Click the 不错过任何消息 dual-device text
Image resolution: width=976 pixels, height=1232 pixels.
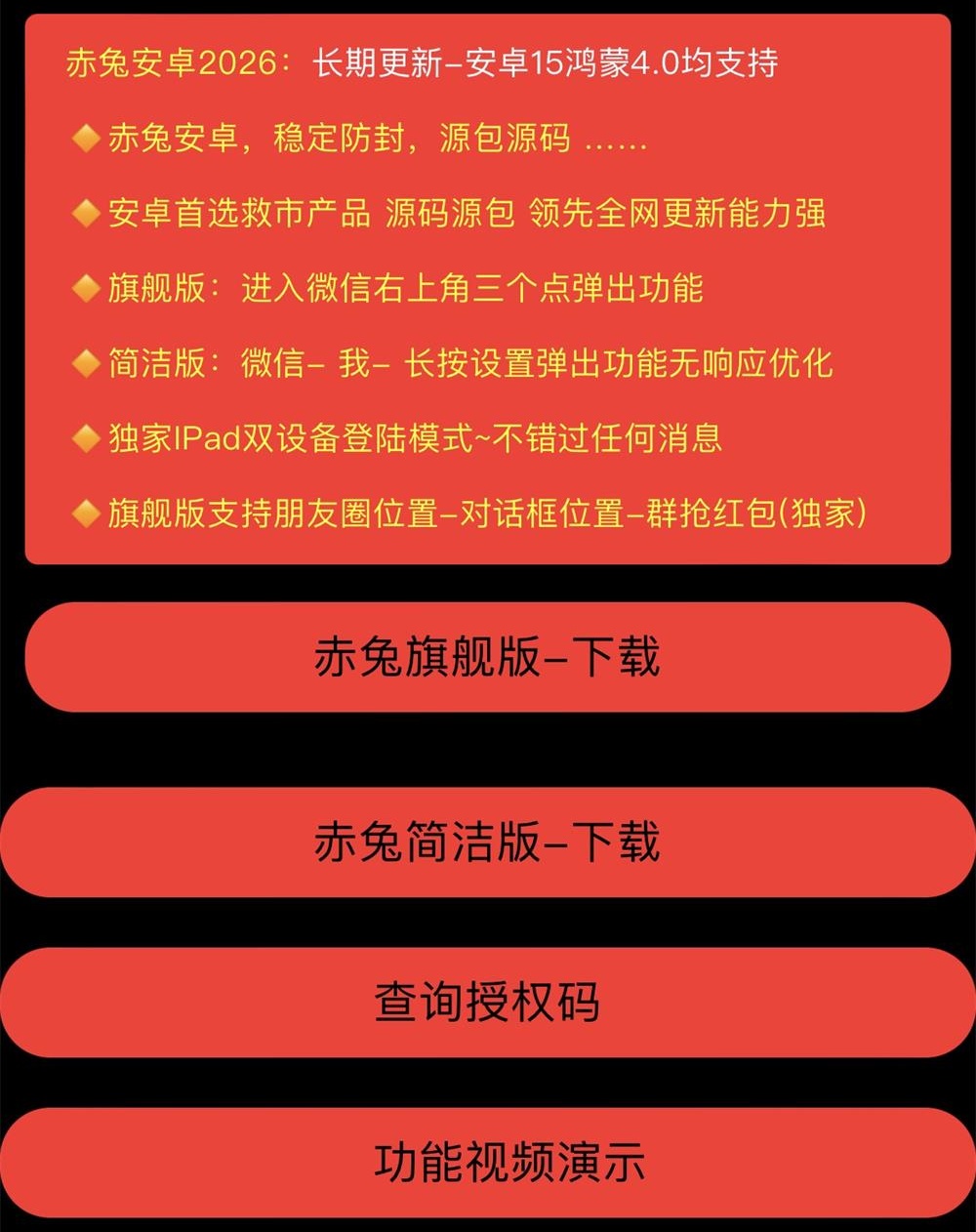pos(605,439)
